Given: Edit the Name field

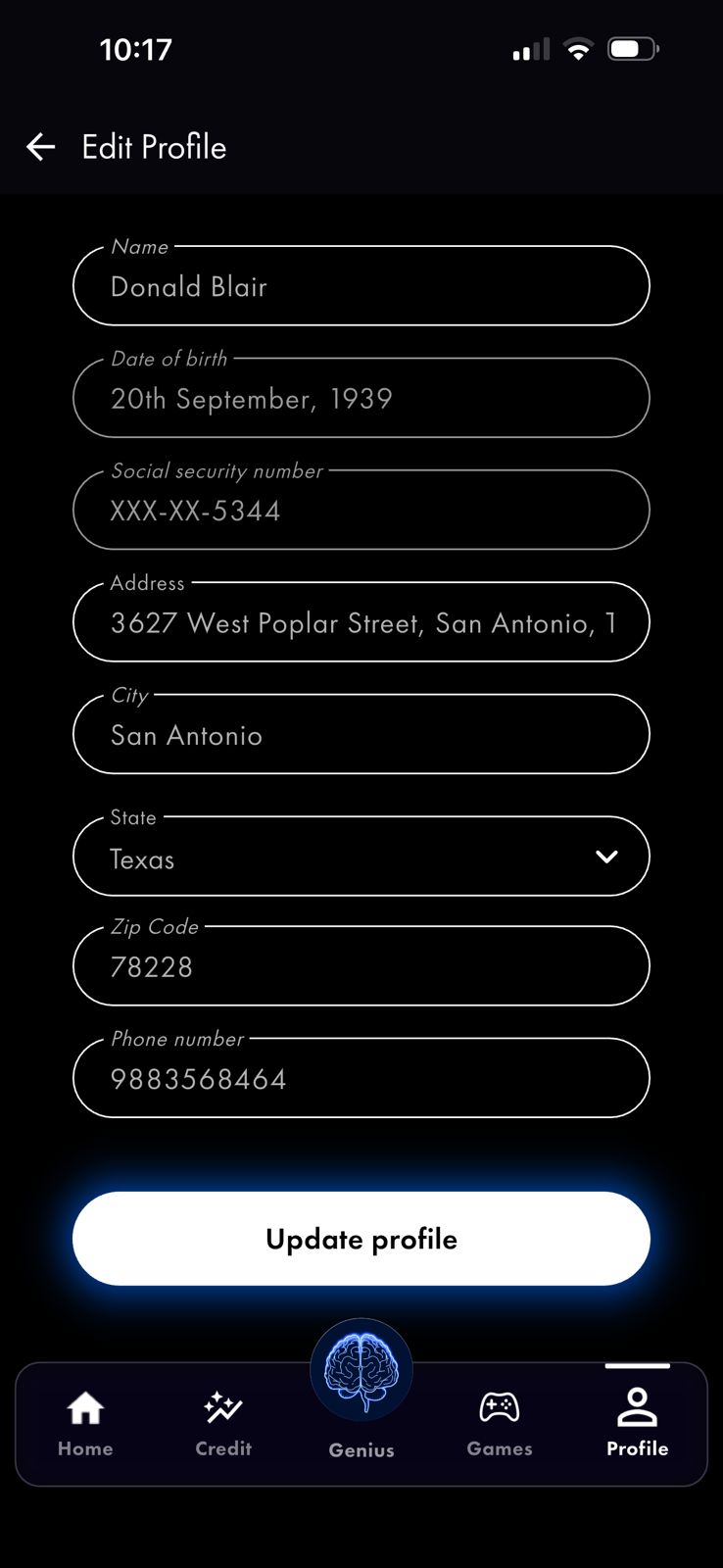Looking at the screenshot, I should click(361, 286).
